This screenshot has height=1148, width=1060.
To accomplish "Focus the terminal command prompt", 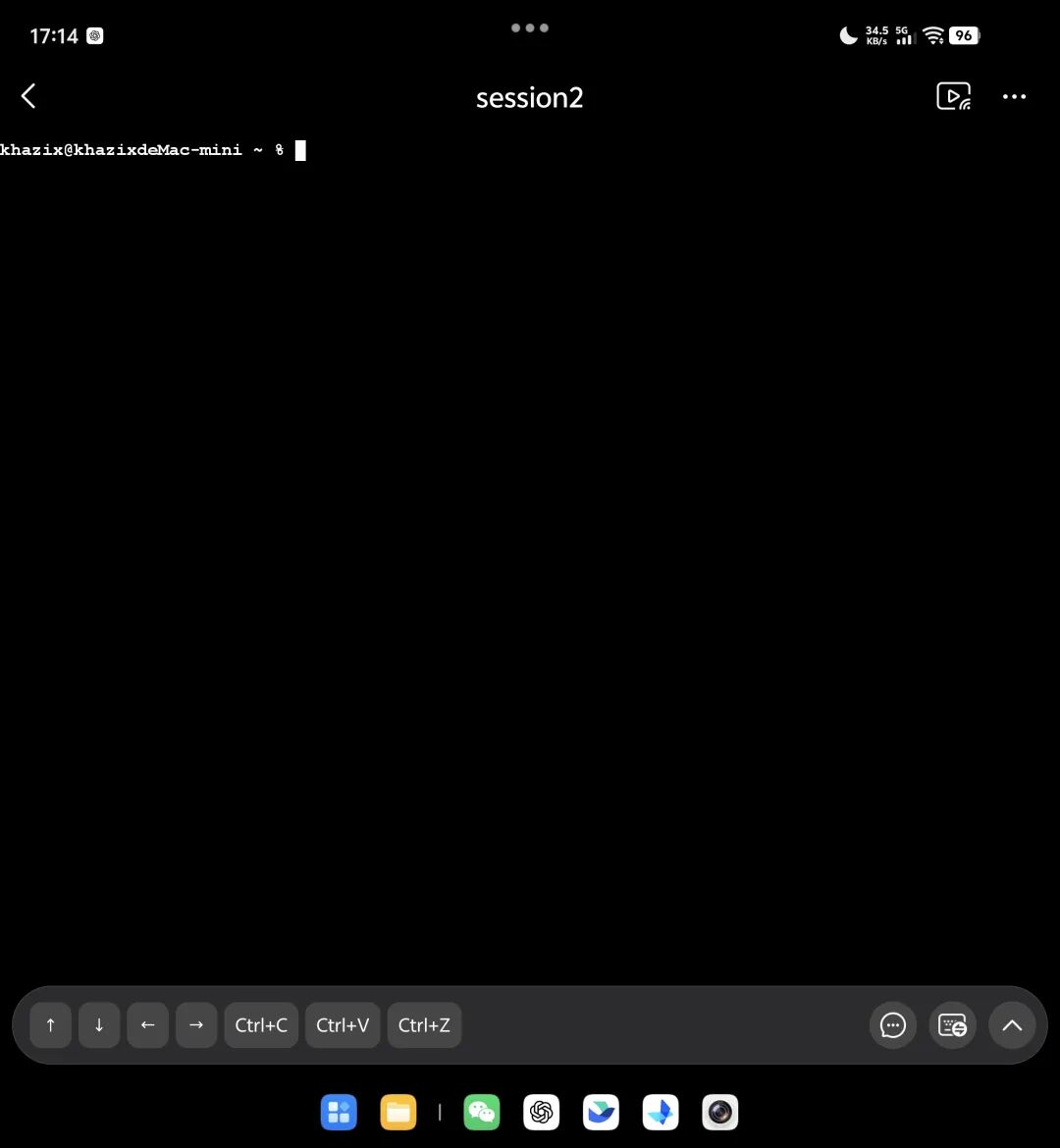I will click(153, 150).
